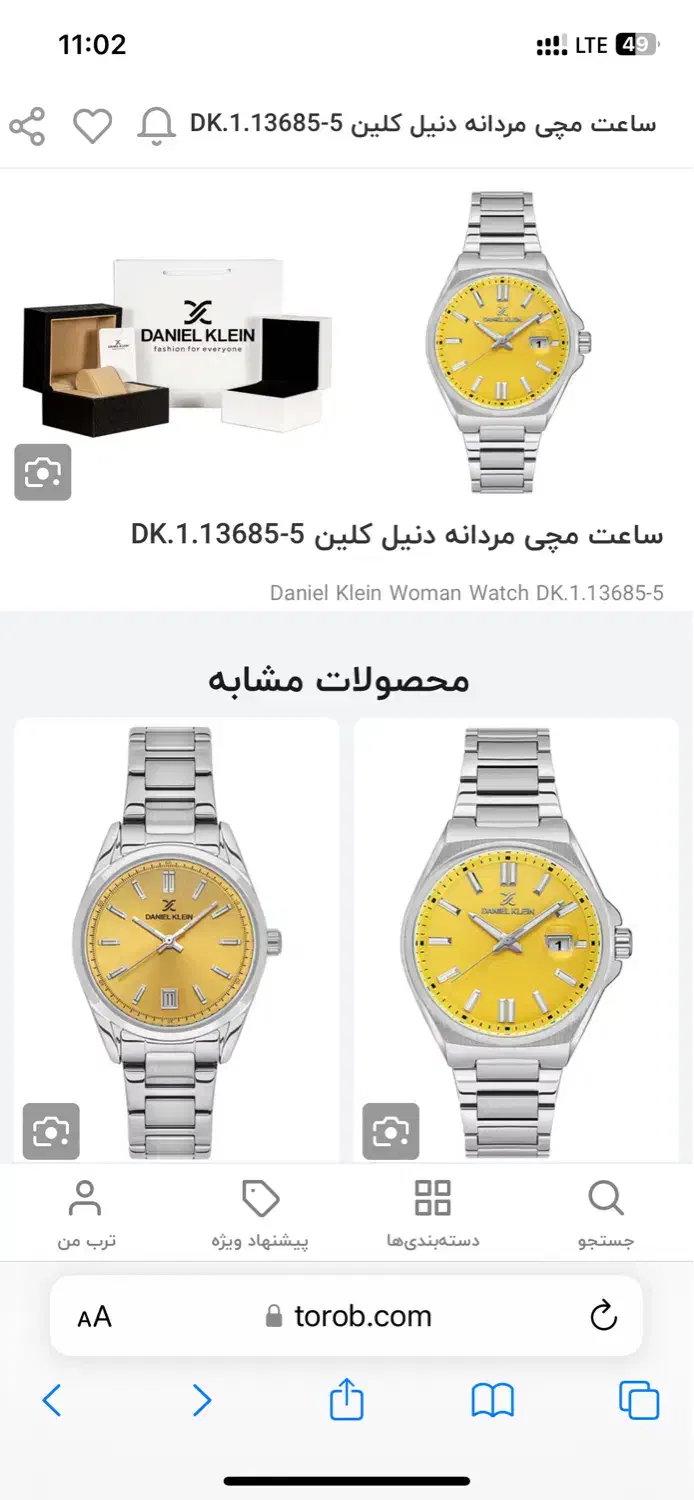Show all open Safari tabs

click(x=639, y=1400)
